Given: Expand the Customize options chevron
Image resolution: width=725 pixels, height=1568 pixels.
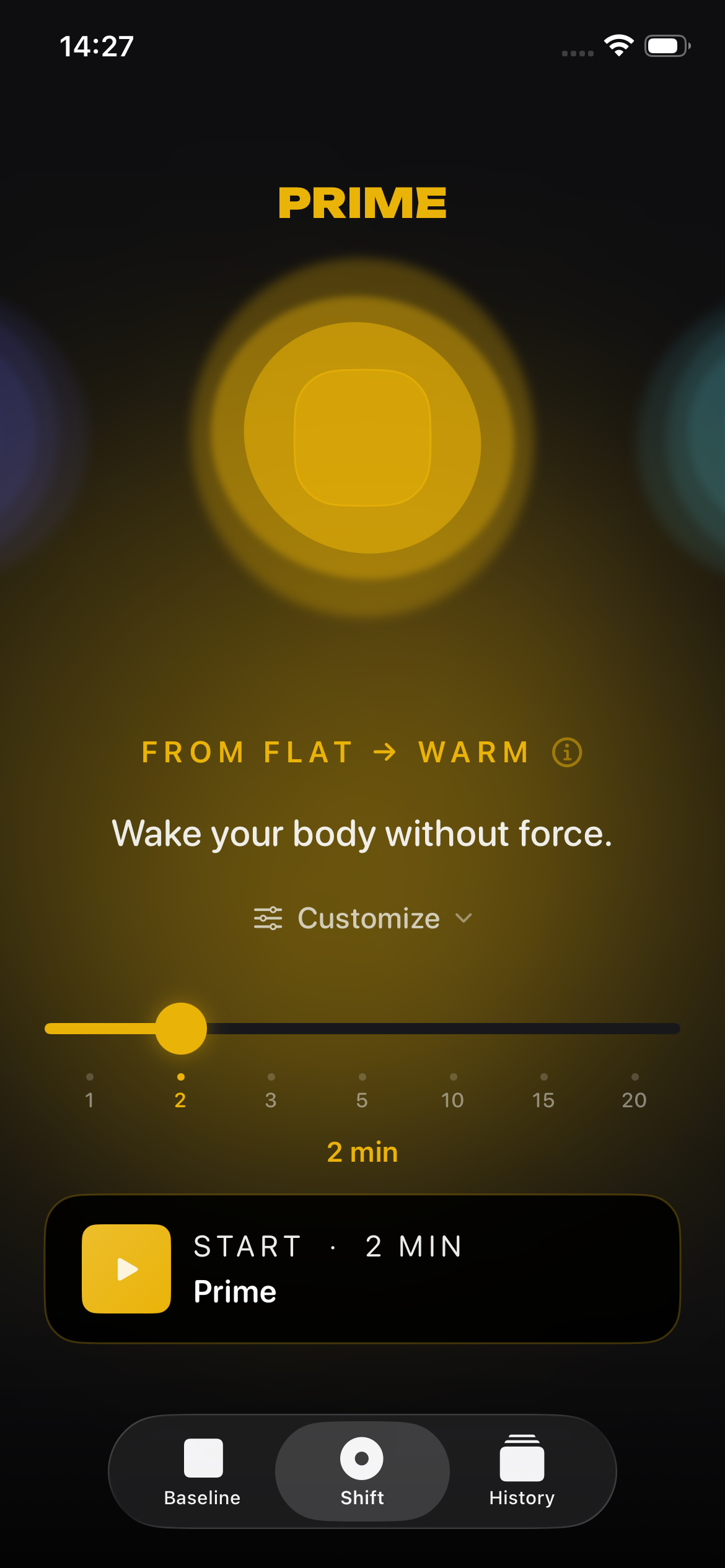Looking at the screenshot, I should 465,920.
